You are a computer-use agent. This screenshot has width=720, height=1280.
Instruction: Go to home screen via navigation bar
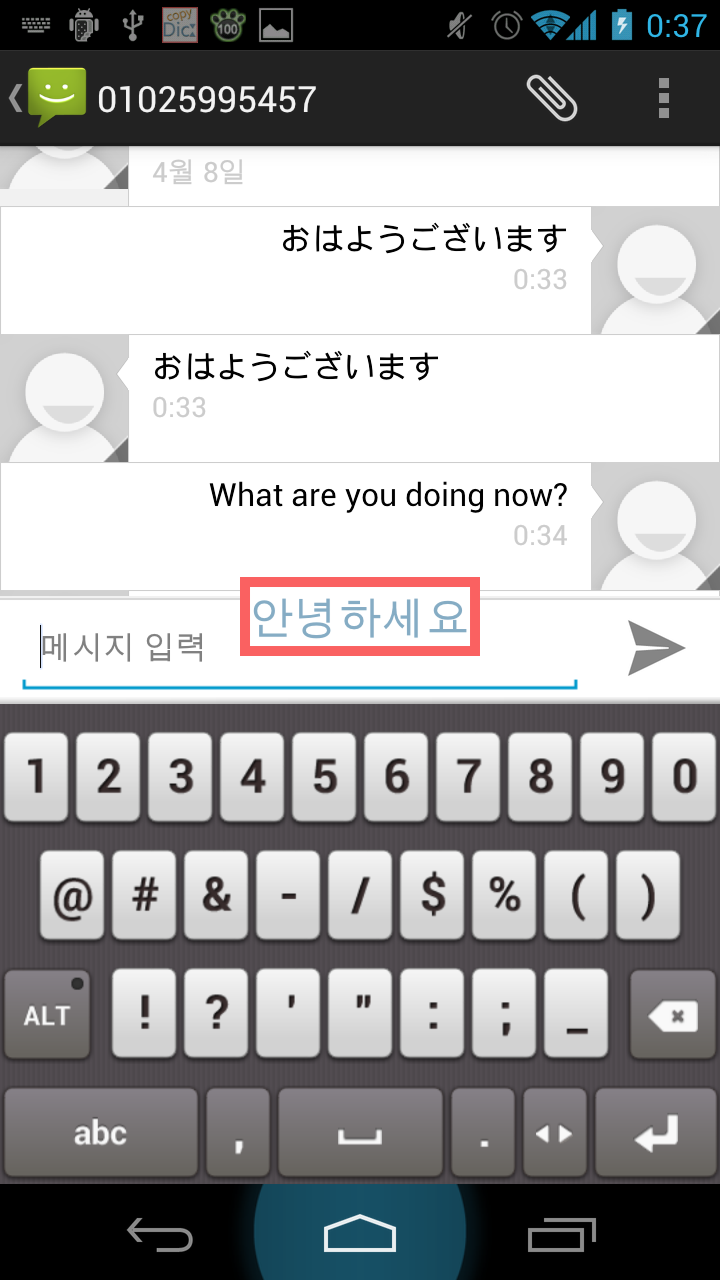[360, 1235]
